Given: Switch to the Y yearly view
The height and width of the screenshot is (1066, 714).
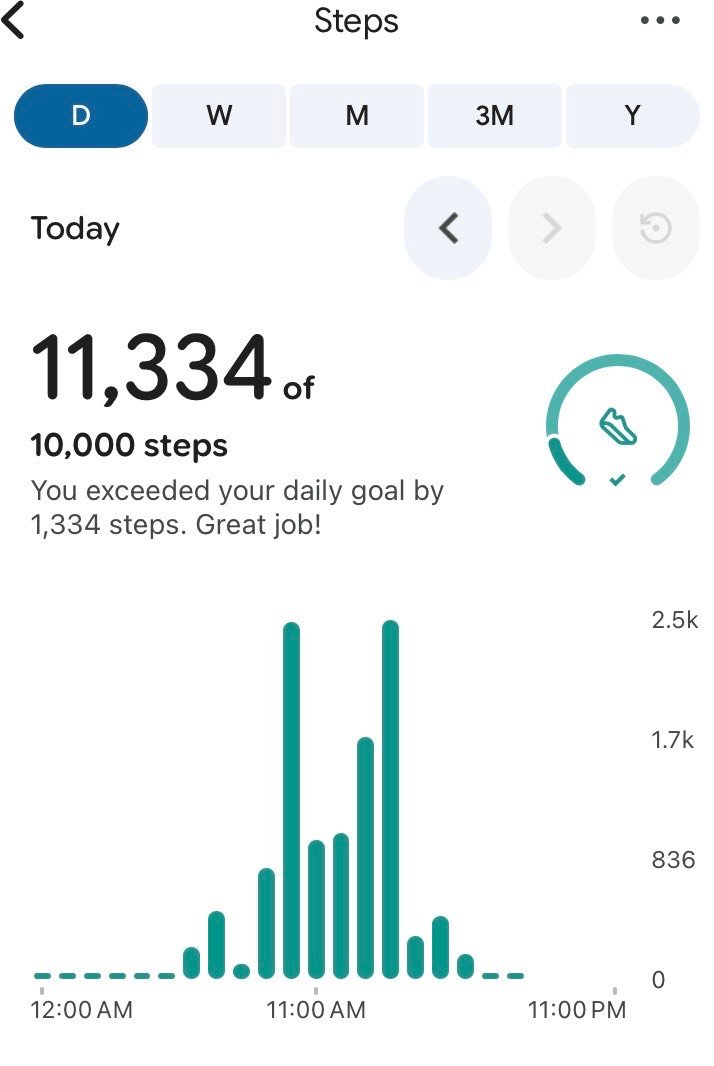Looking at the screenshot, I should [x=632, y=116].
